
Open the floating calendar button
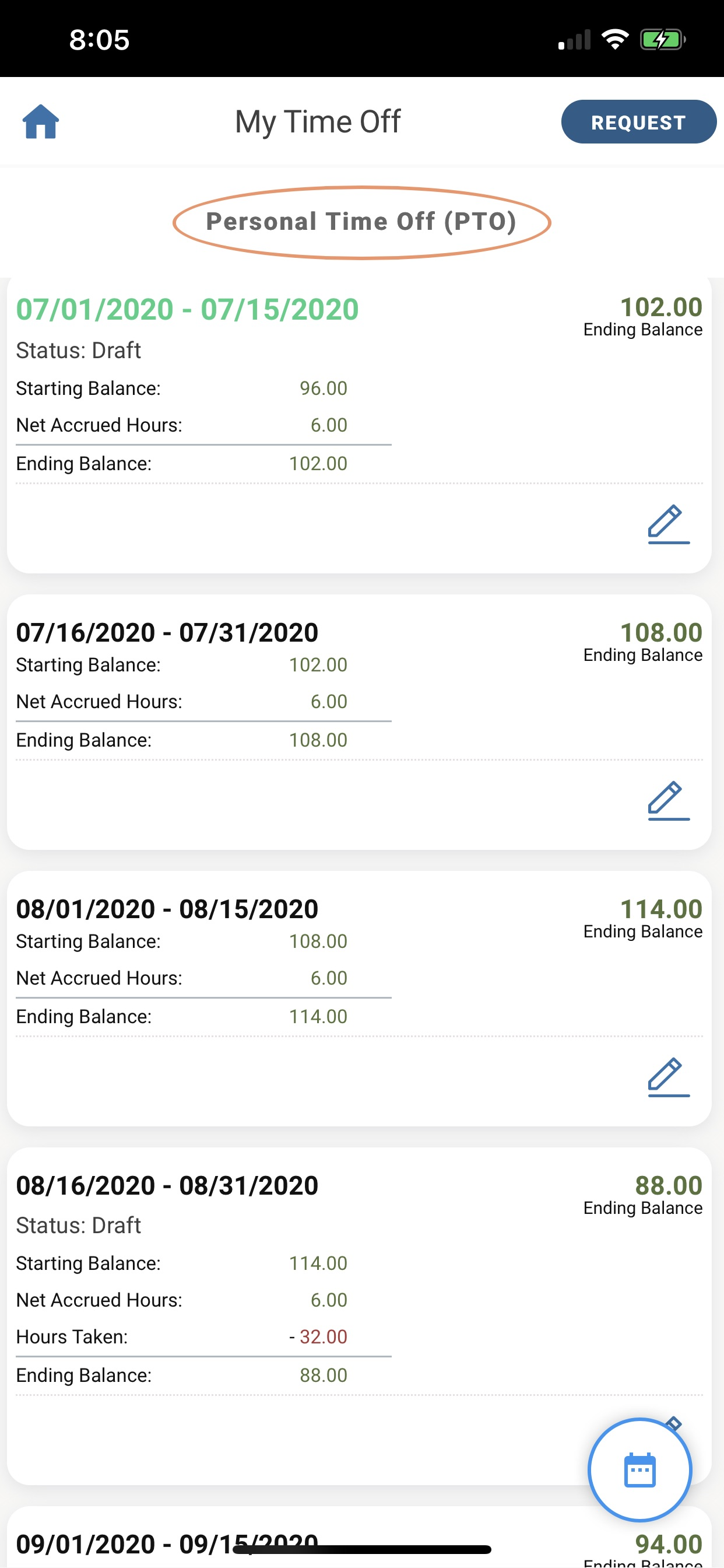639,1469
